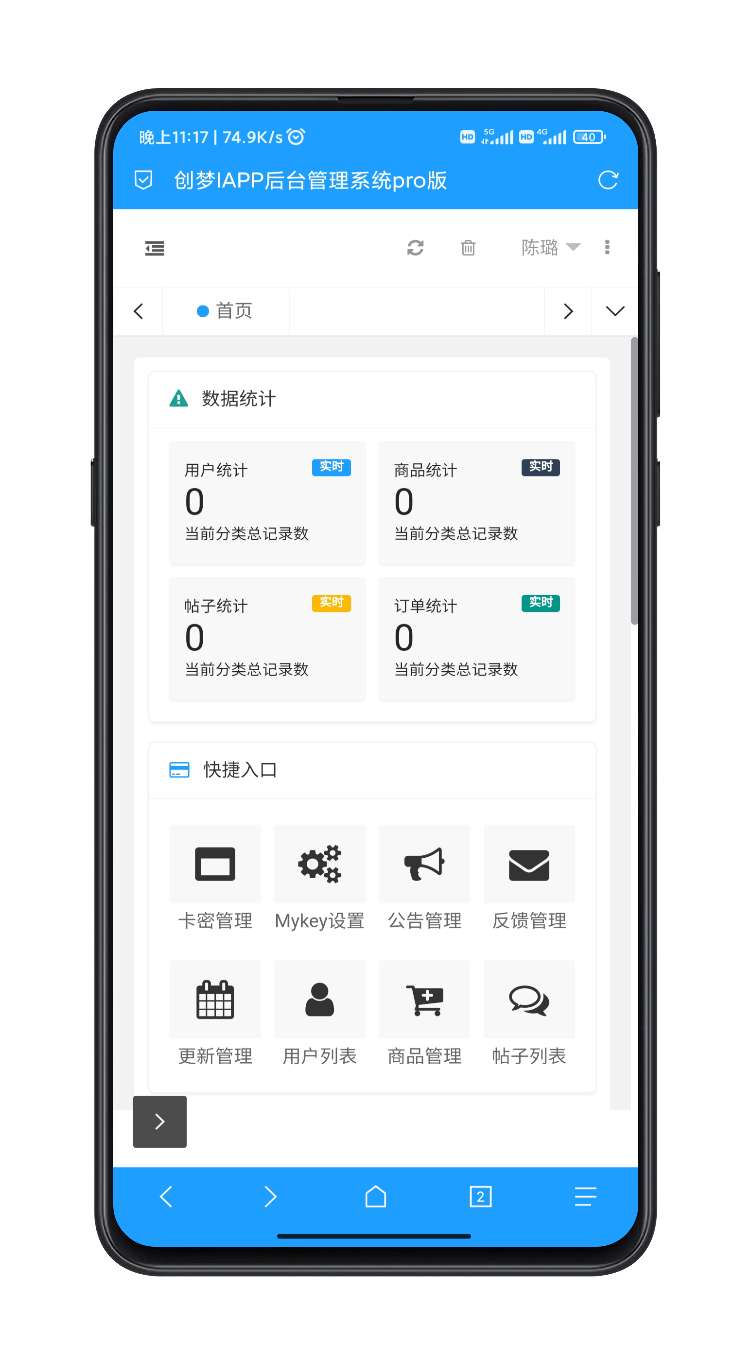Tap the refresh icon beside the trash
The height and width of the screenshot is (1364, 750).
click(415, 248)
